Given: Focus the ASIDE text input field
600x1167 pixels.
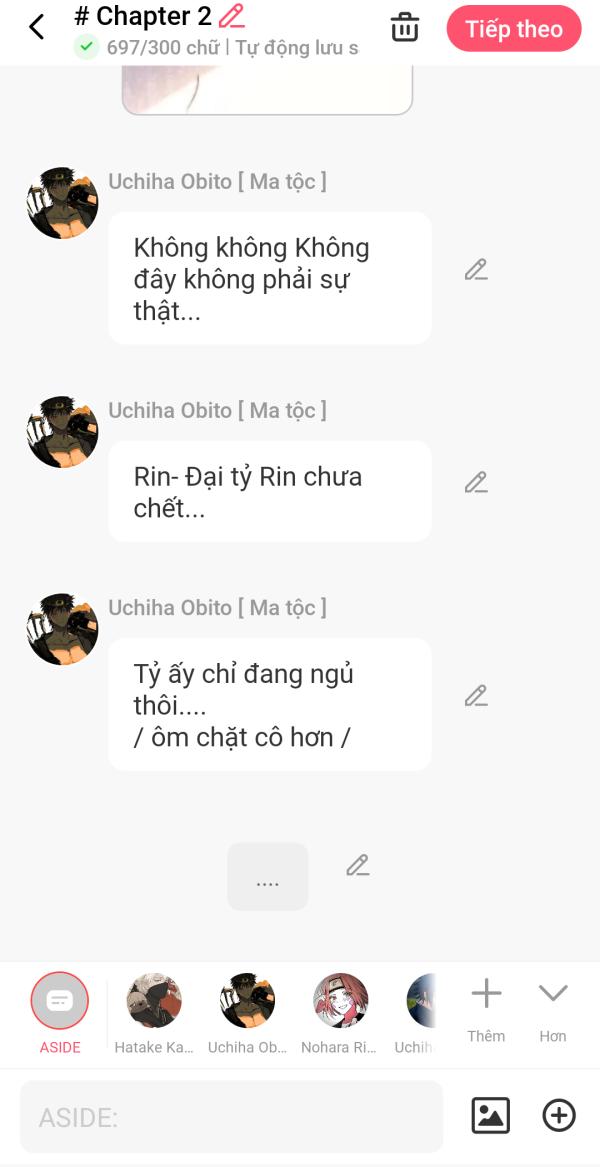Looking at the screenshot, I should click(x=231, y=1117).
